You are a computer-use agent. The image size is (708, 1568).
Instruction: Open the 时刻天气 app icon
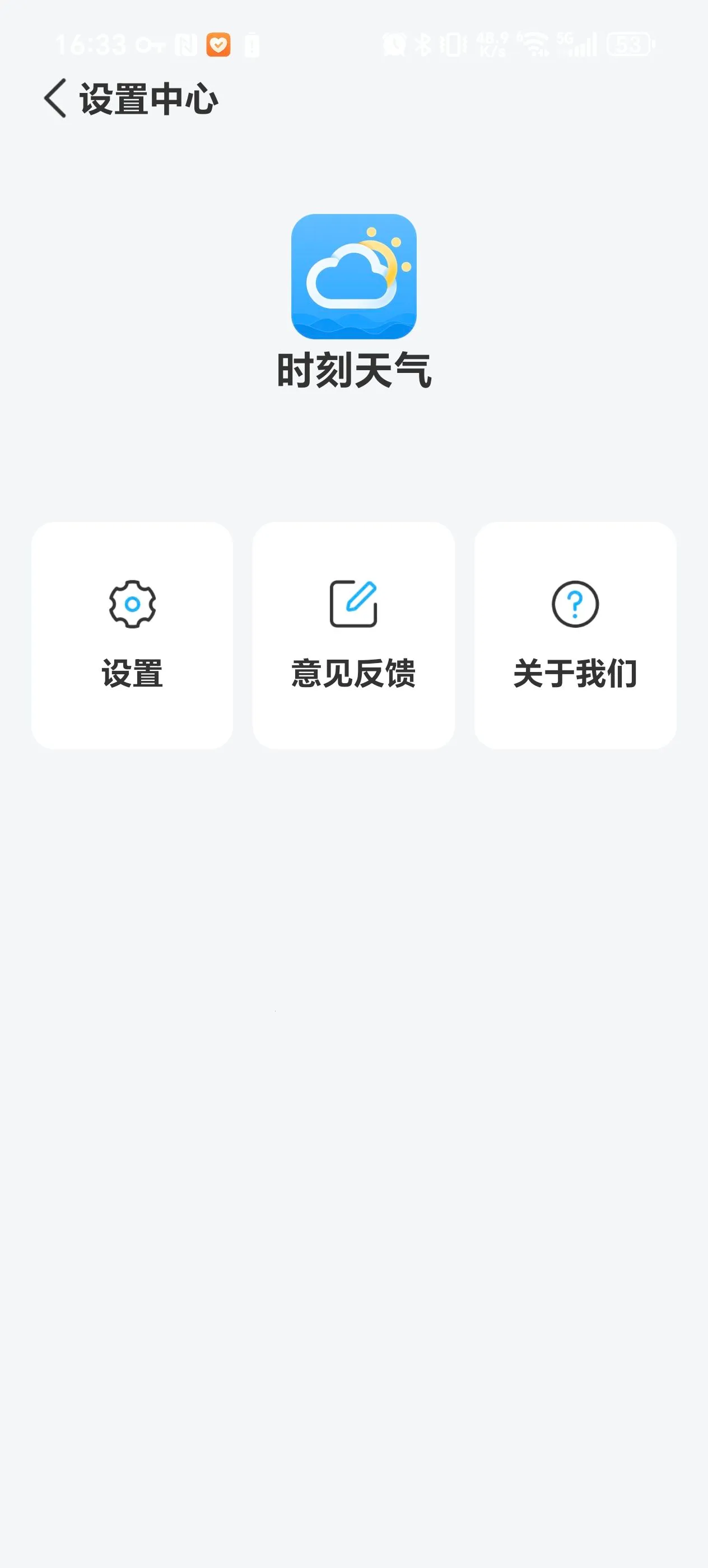353,277
